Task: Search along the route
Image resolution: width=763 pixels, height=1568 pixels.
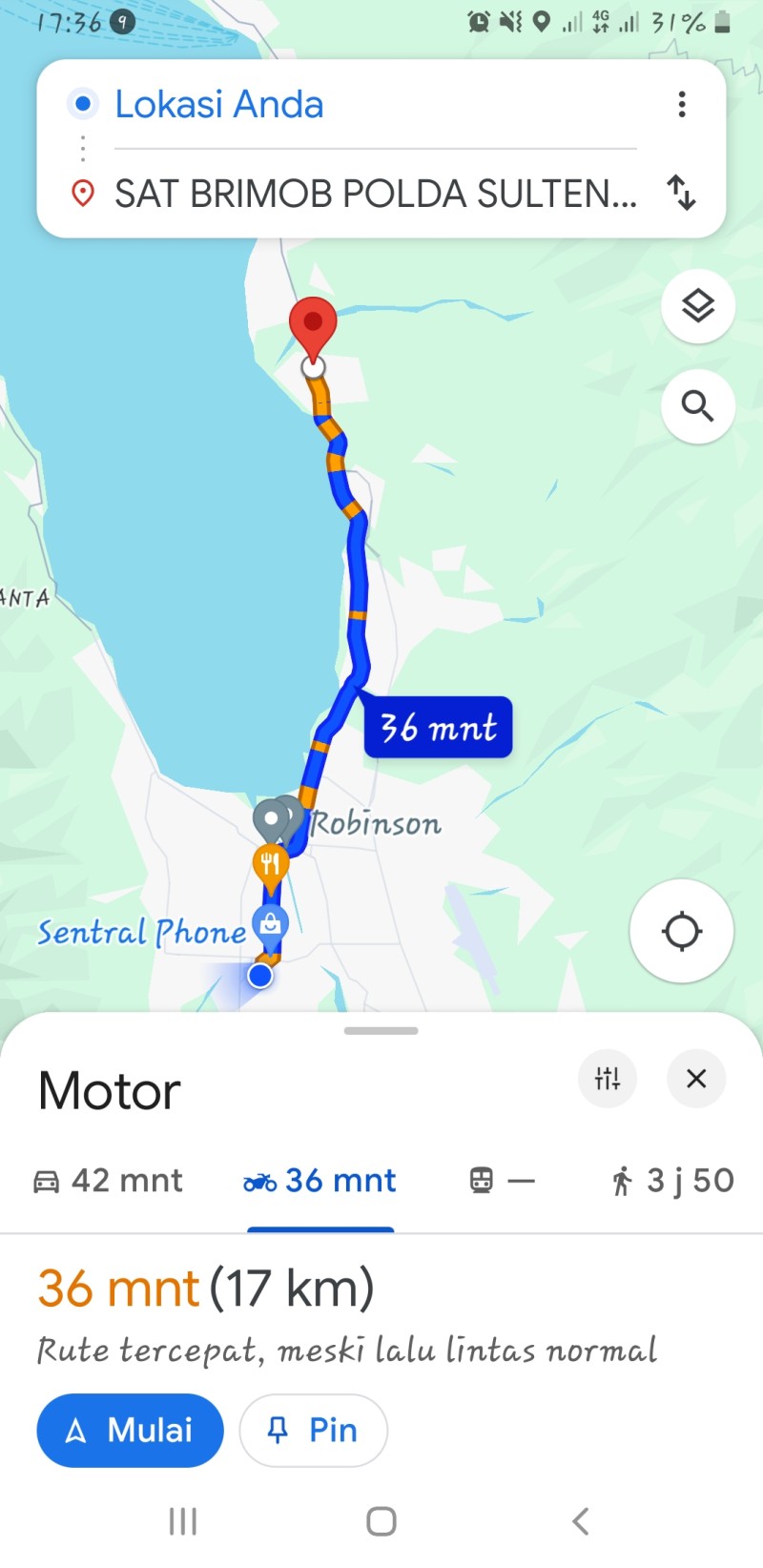Action: [x=698, y=406]
